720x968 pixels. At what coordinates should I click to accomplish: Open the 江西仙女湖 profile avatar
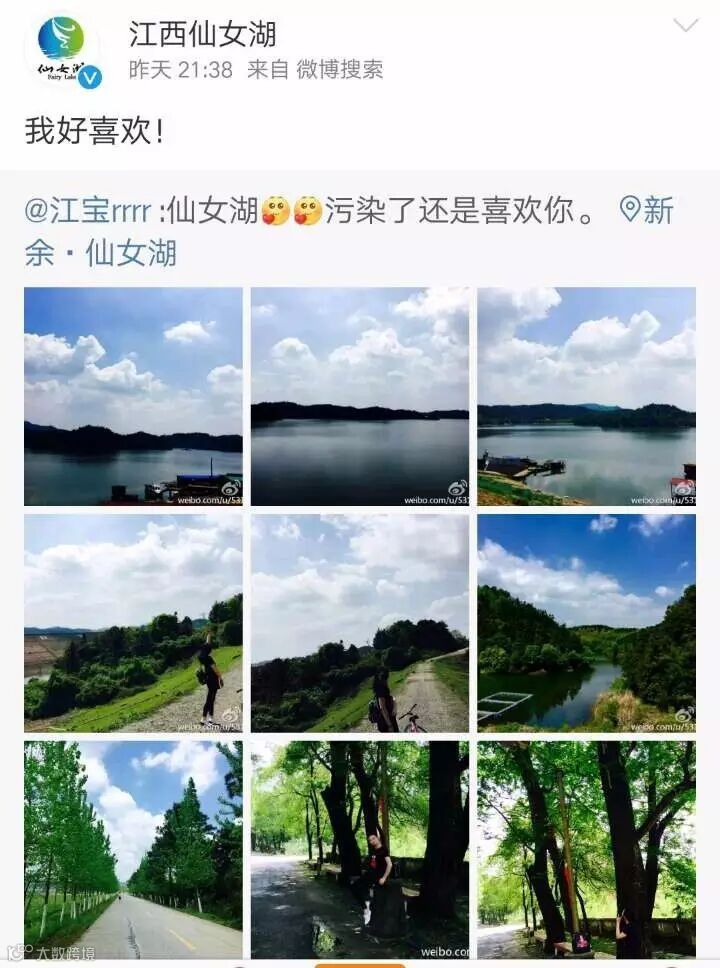[62, 51]
